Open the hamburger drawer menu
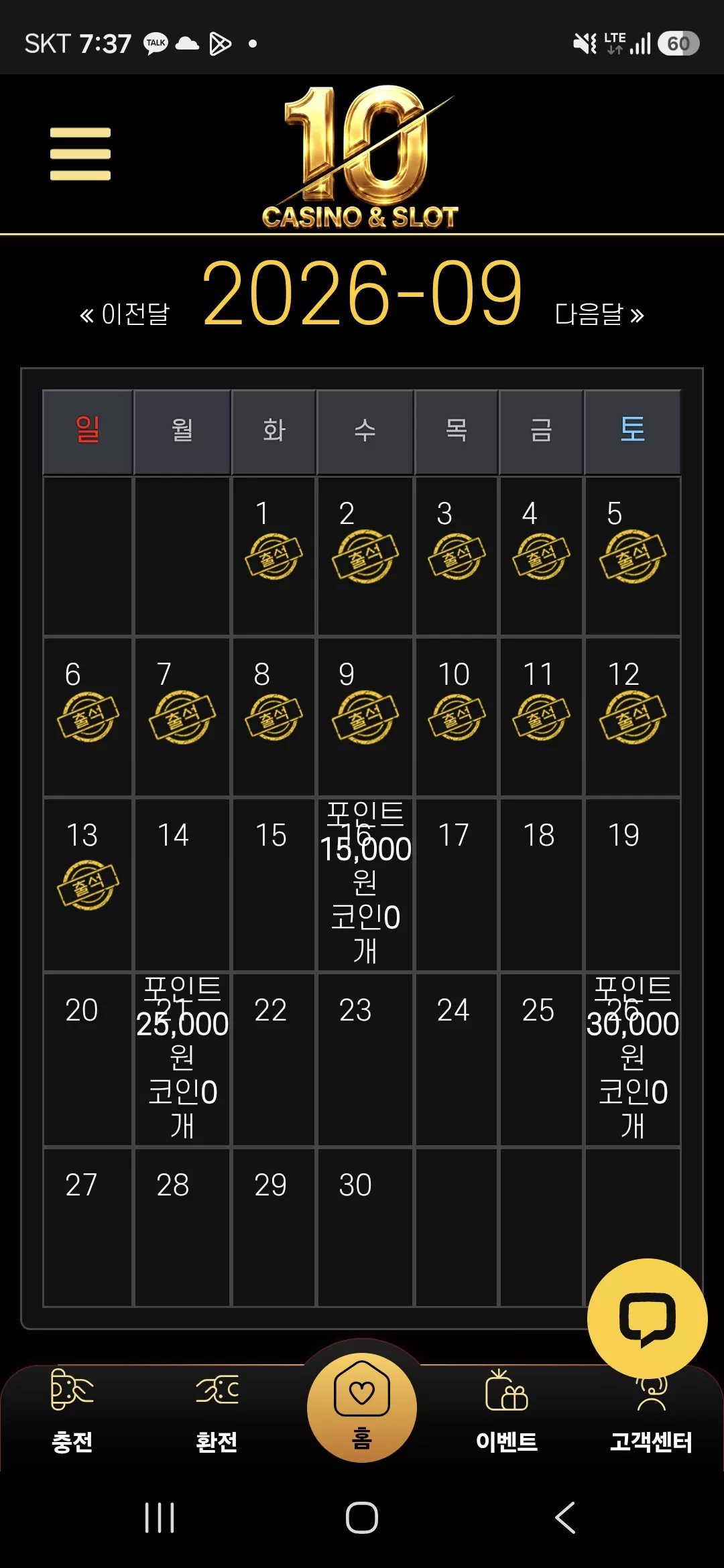Viewport: 724px width, 1568px height. [80, 154]
